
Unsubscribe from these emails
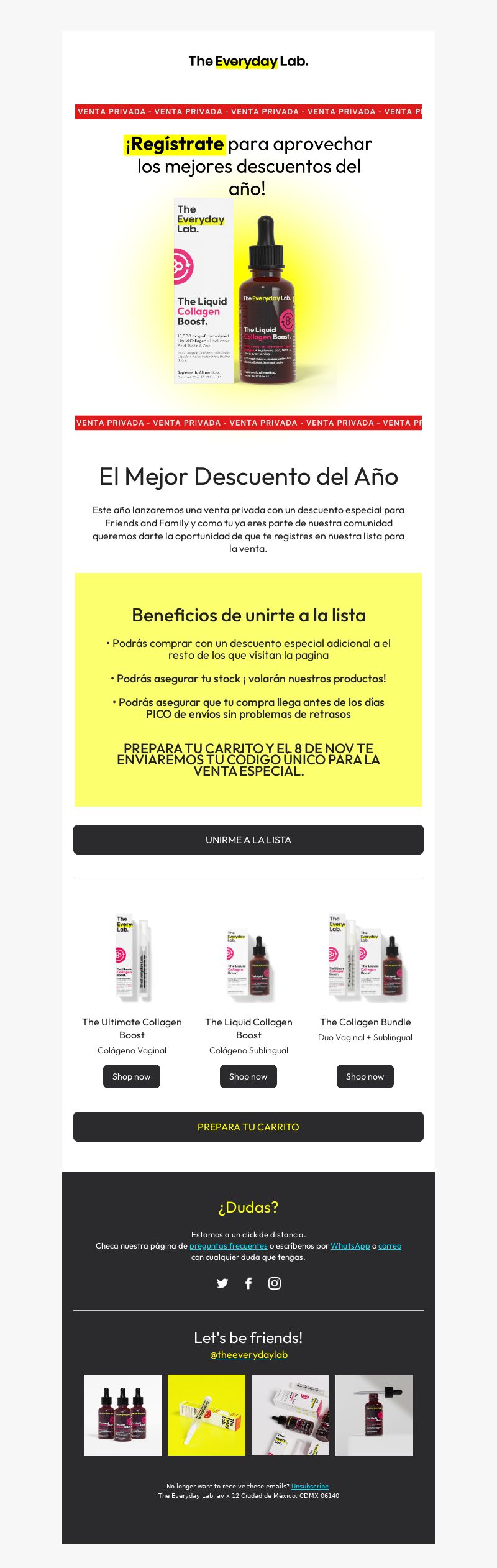[310, 1486]
